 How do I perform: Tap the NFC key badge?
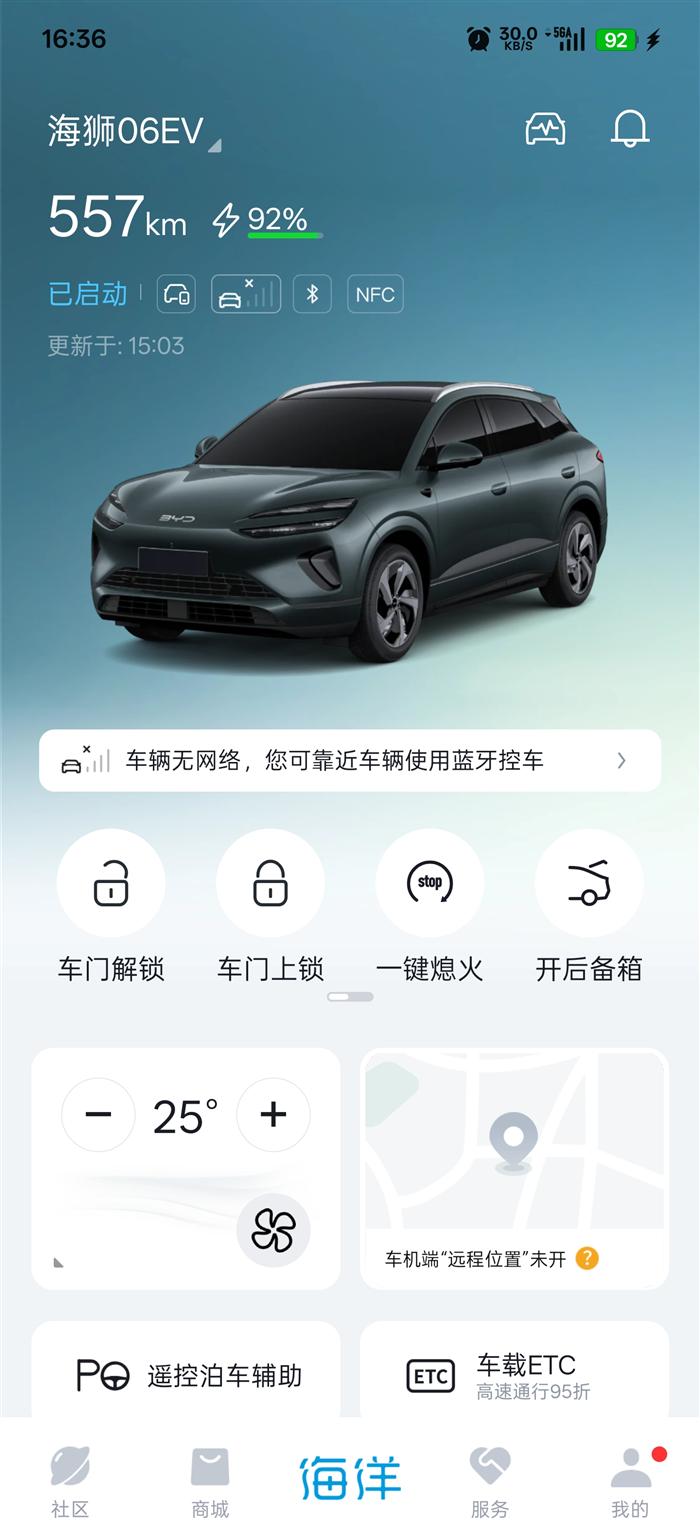(375, 294)
